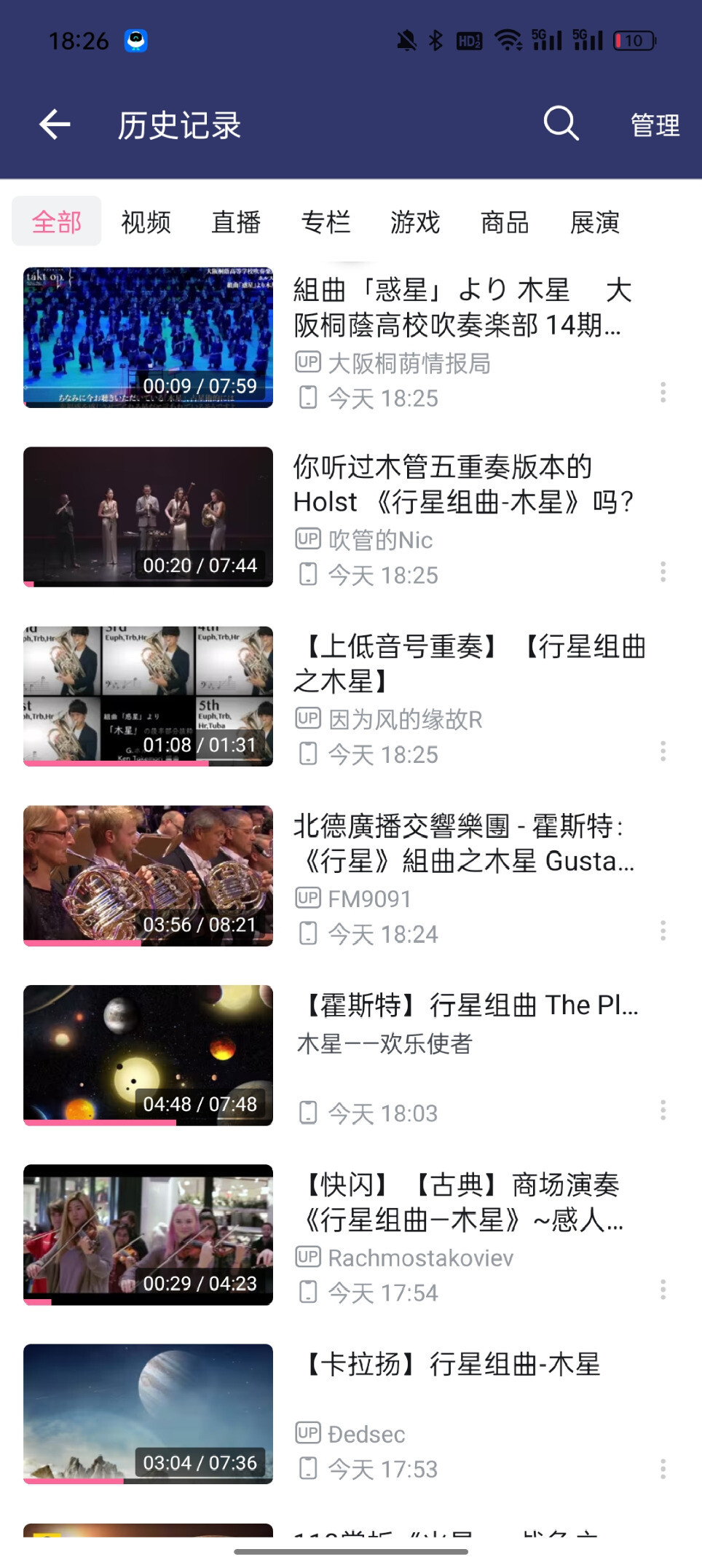Resume 木星——欢乐使者 video
The height and width of the screenshot is (1568, 702).
[x=149, y=1055]
